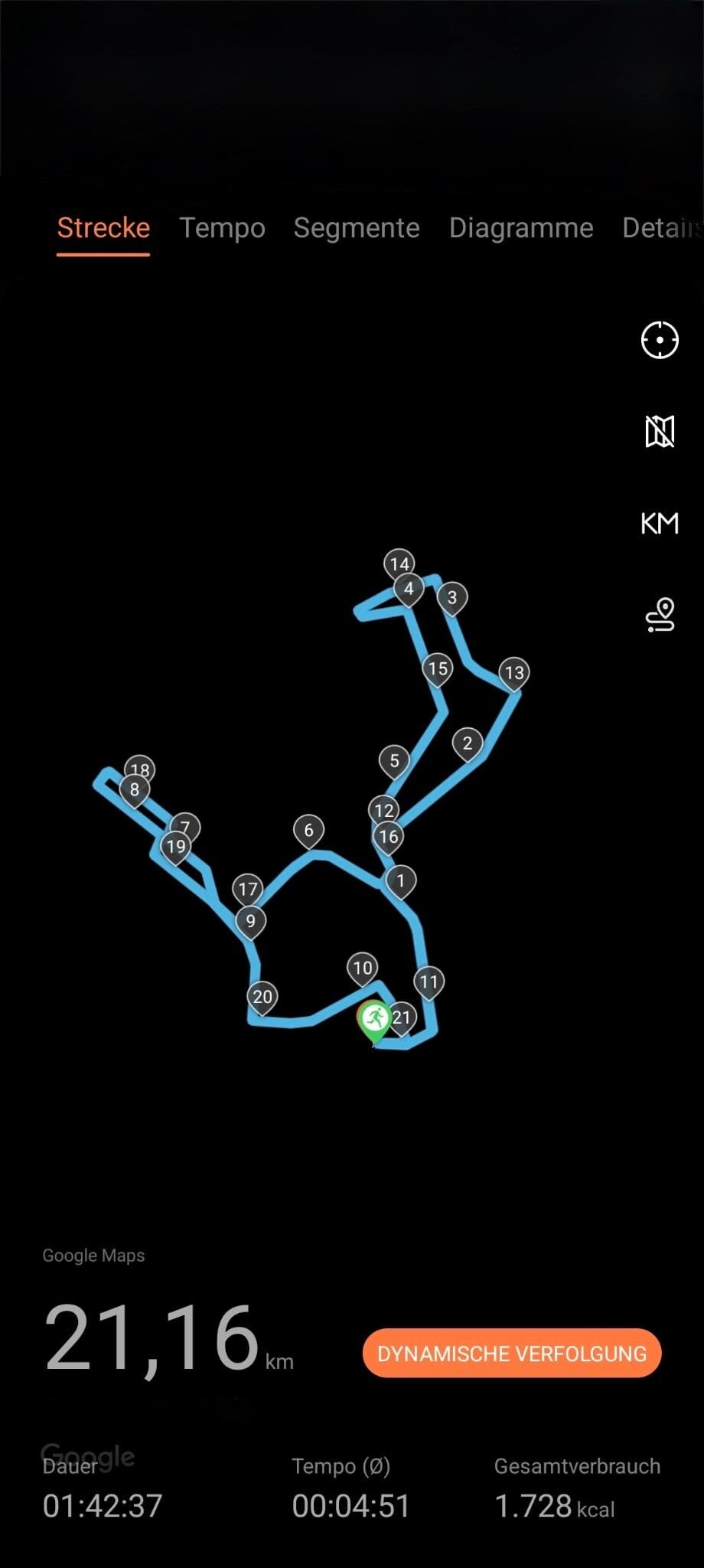Open the route path icon
The width and height of the screenshot is (704, 1568).
660,616
